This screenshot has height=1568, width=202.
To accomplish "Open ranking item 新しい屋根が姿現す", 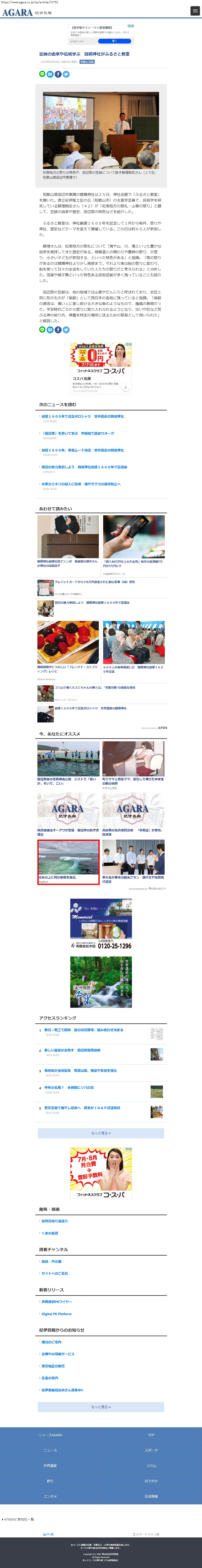I will click(x=72, y=1050).
